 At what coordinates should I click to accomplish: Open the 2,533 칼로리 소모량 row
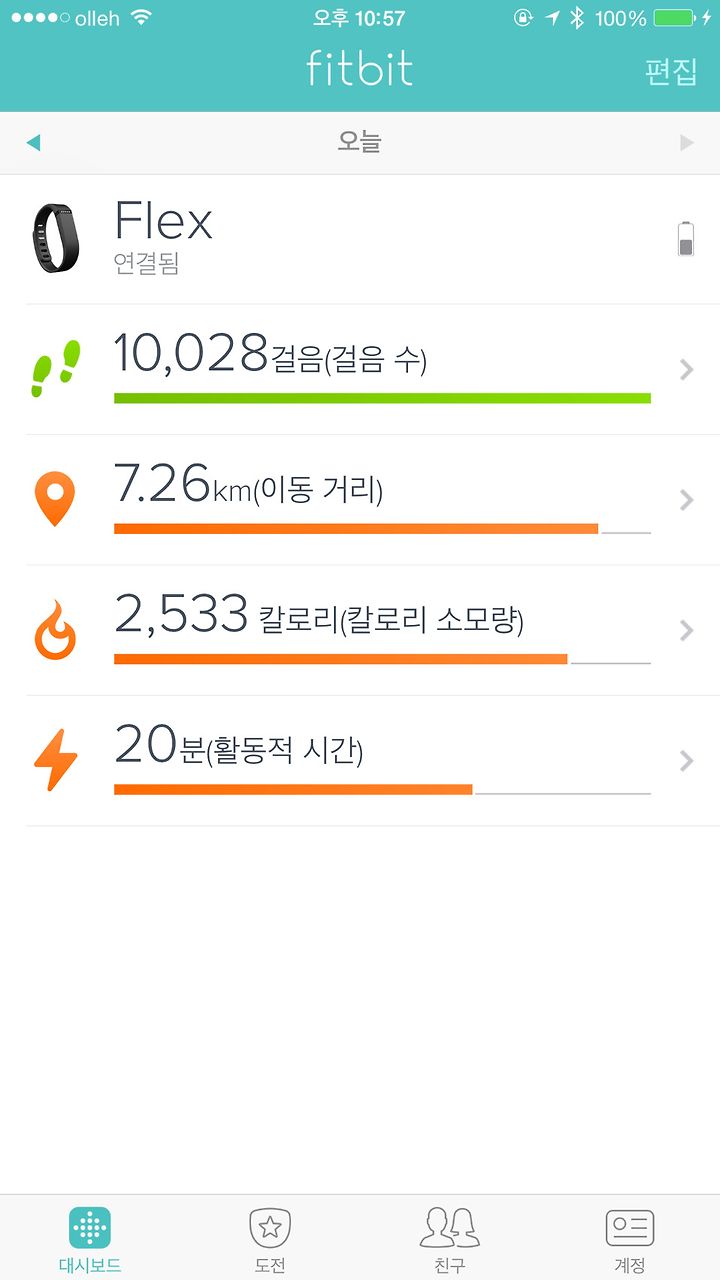[x=360, y=630]
